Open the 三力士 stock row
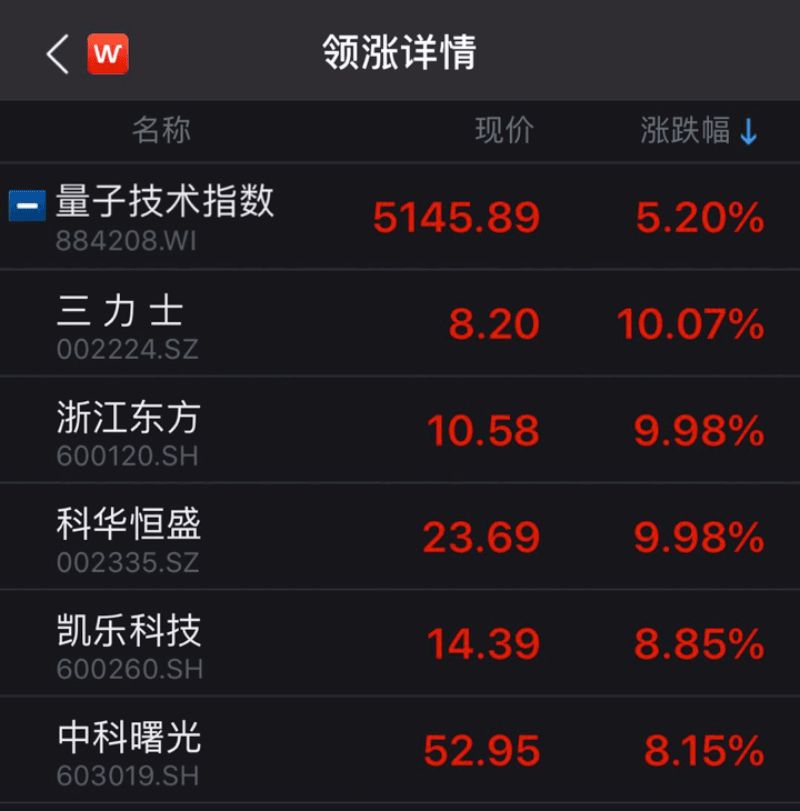Screen dimensions: 800x811 click(400, 323)
